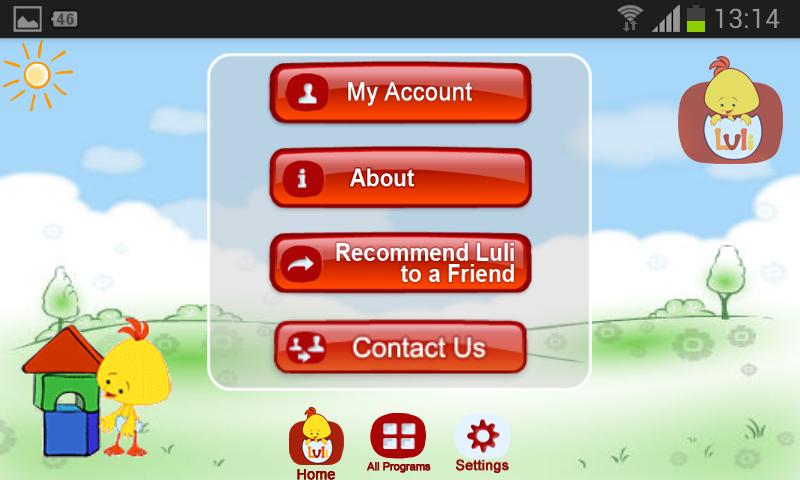Select Recommend Luli to a Friend
Viewport: 800px width, 480px height.
point(401,263)
